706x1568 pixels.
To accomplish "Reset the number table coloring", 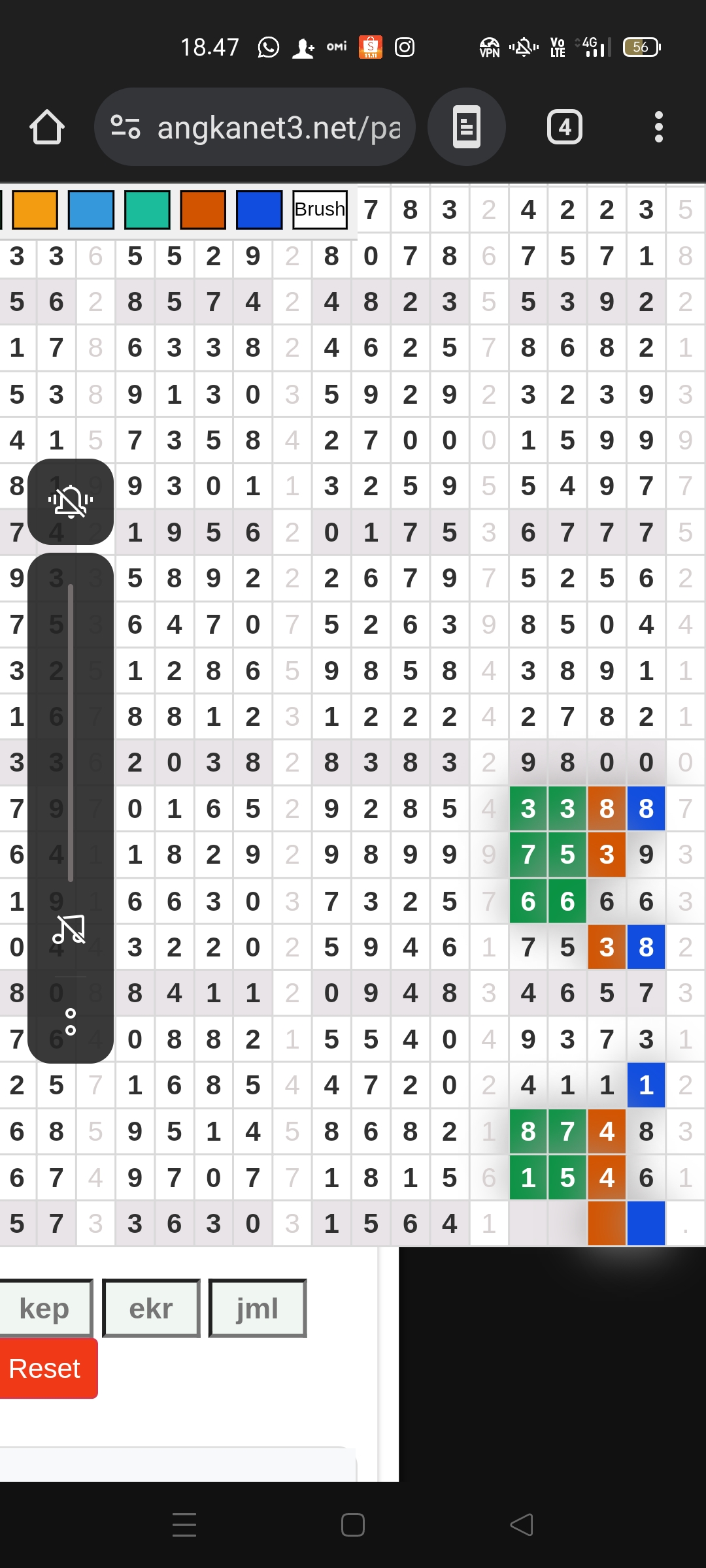I will (46, 1368).
